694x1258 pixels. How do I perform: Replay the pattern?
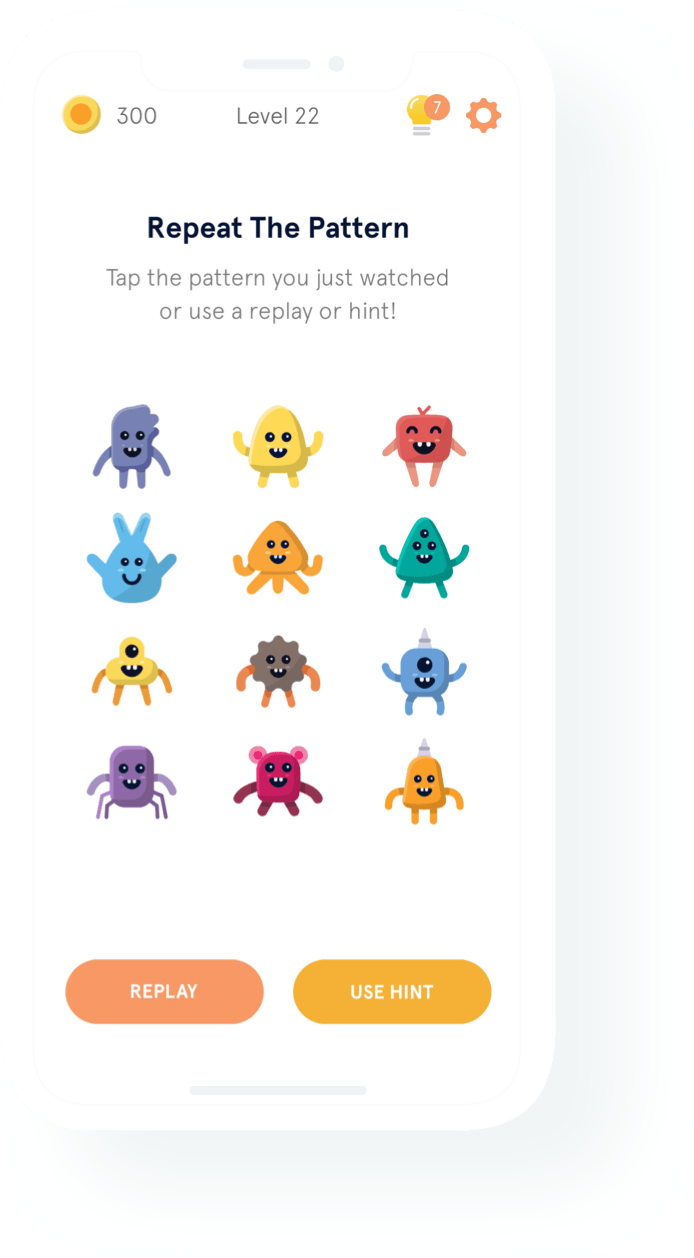(164, 991)
